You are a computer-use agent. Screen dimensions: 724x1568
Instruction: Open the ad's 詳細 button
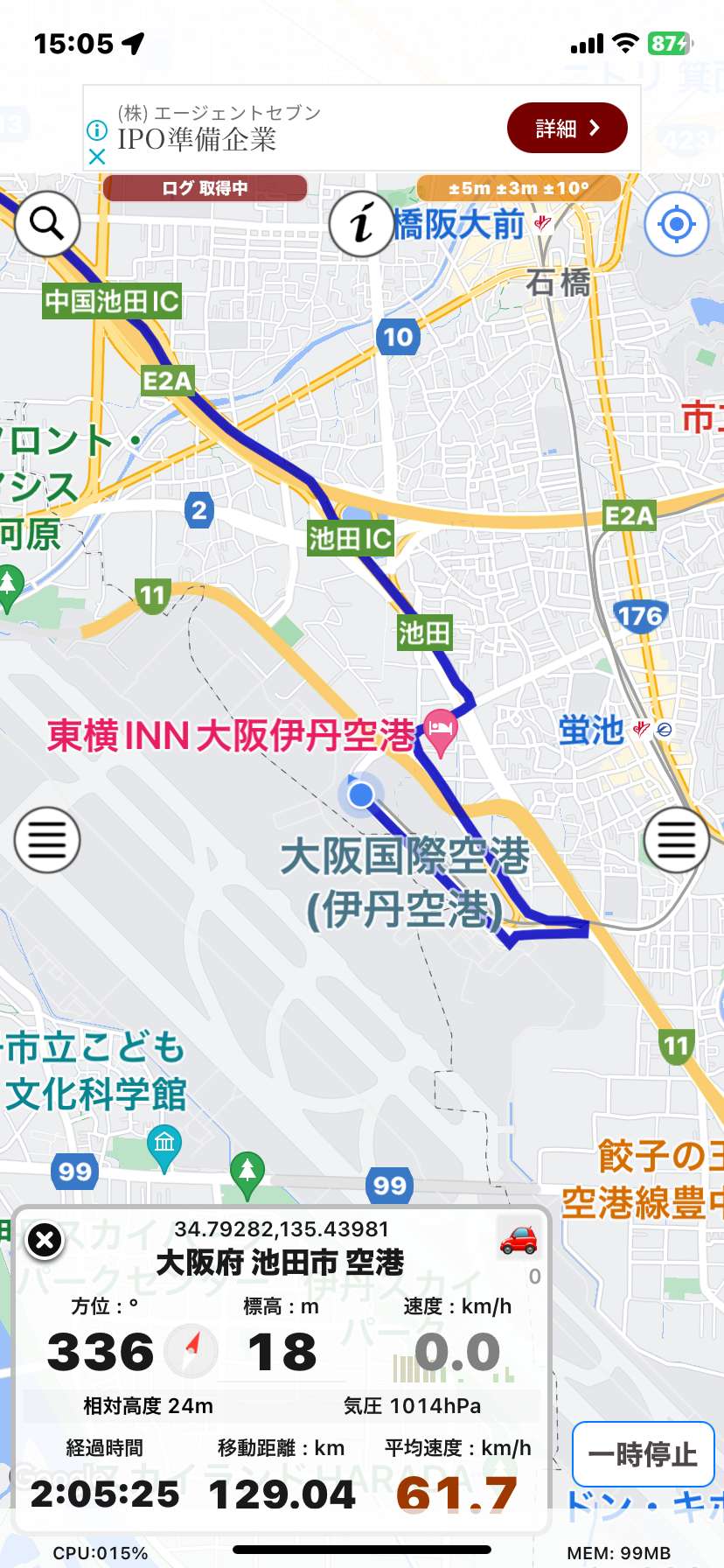click(x=567, y=128)
